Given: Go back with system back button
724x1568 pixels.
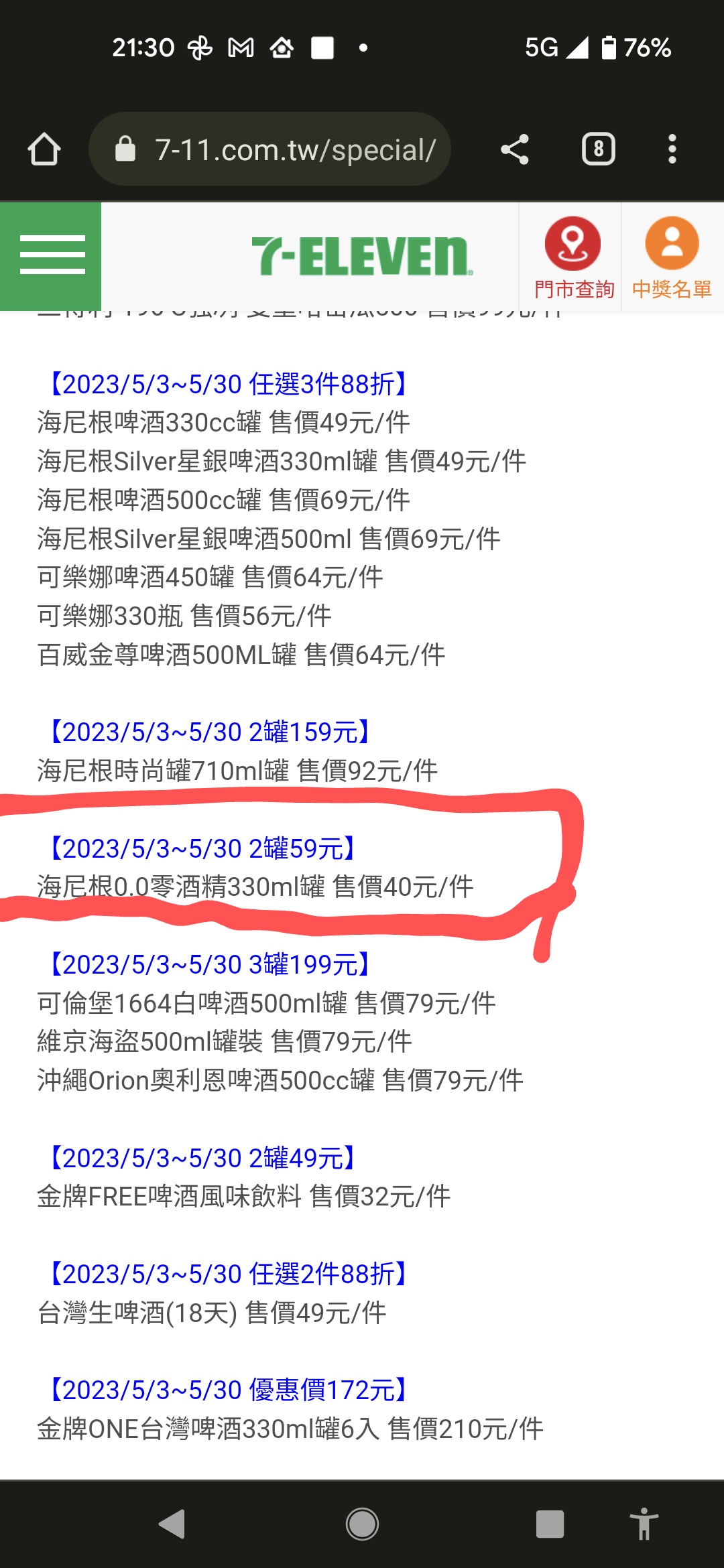Looking at the screenshot, I should tap(173, 1524).
